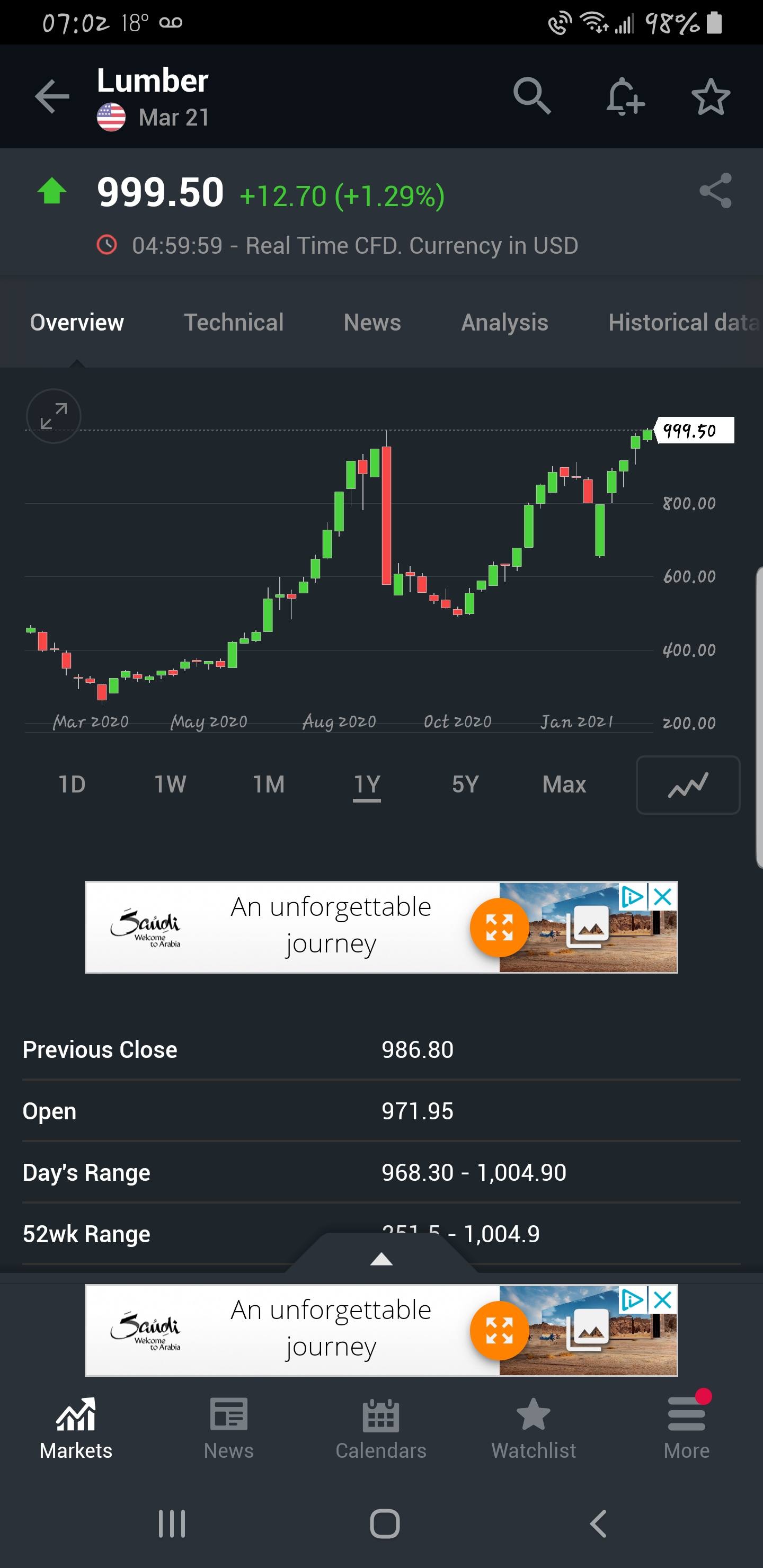Screen dimensions: 763x1568
Task: Open the Watchlist bottom tab
Action: [x=534, y=1429]
